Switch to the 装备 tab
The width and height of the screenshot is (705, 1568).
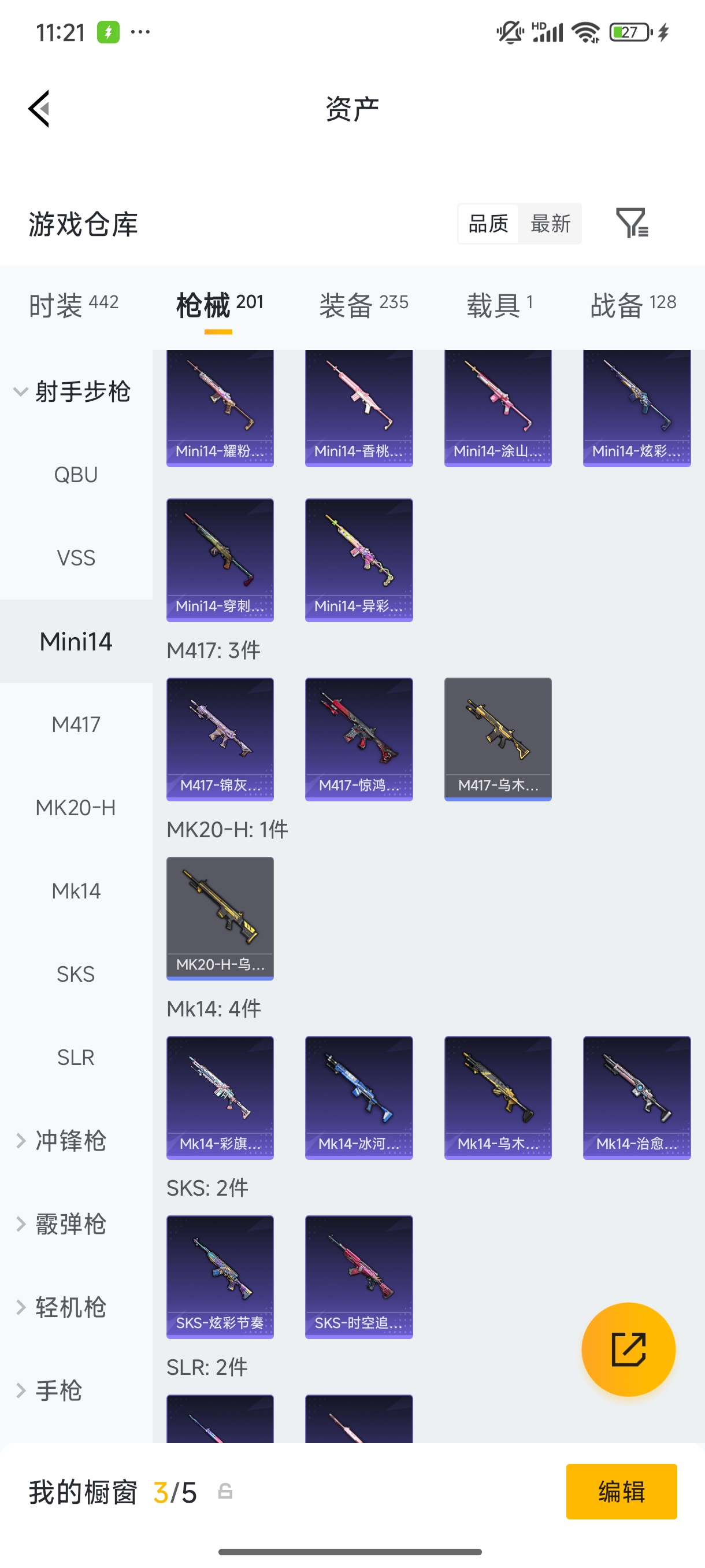pos(363,304)
